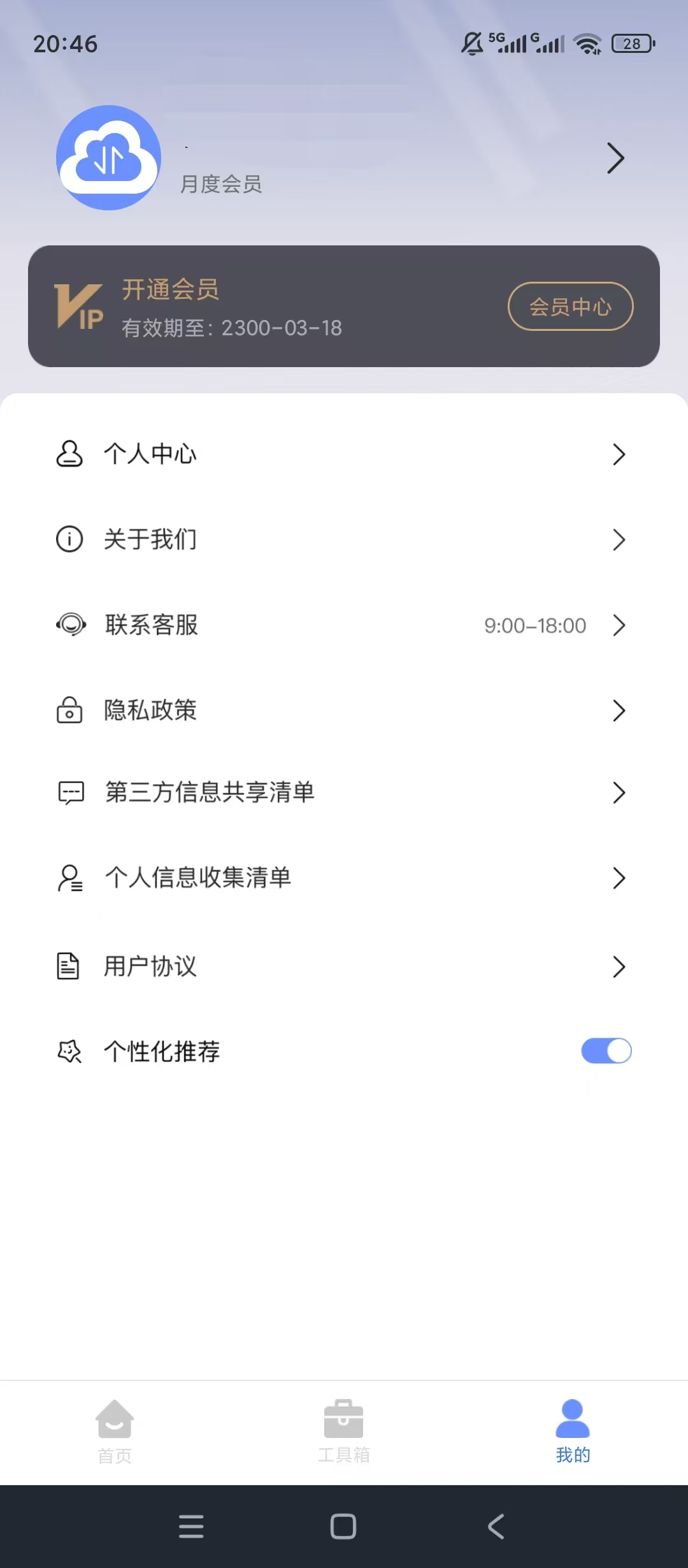
Task: Open 个人中心
Action: click(x=344, y=454)
